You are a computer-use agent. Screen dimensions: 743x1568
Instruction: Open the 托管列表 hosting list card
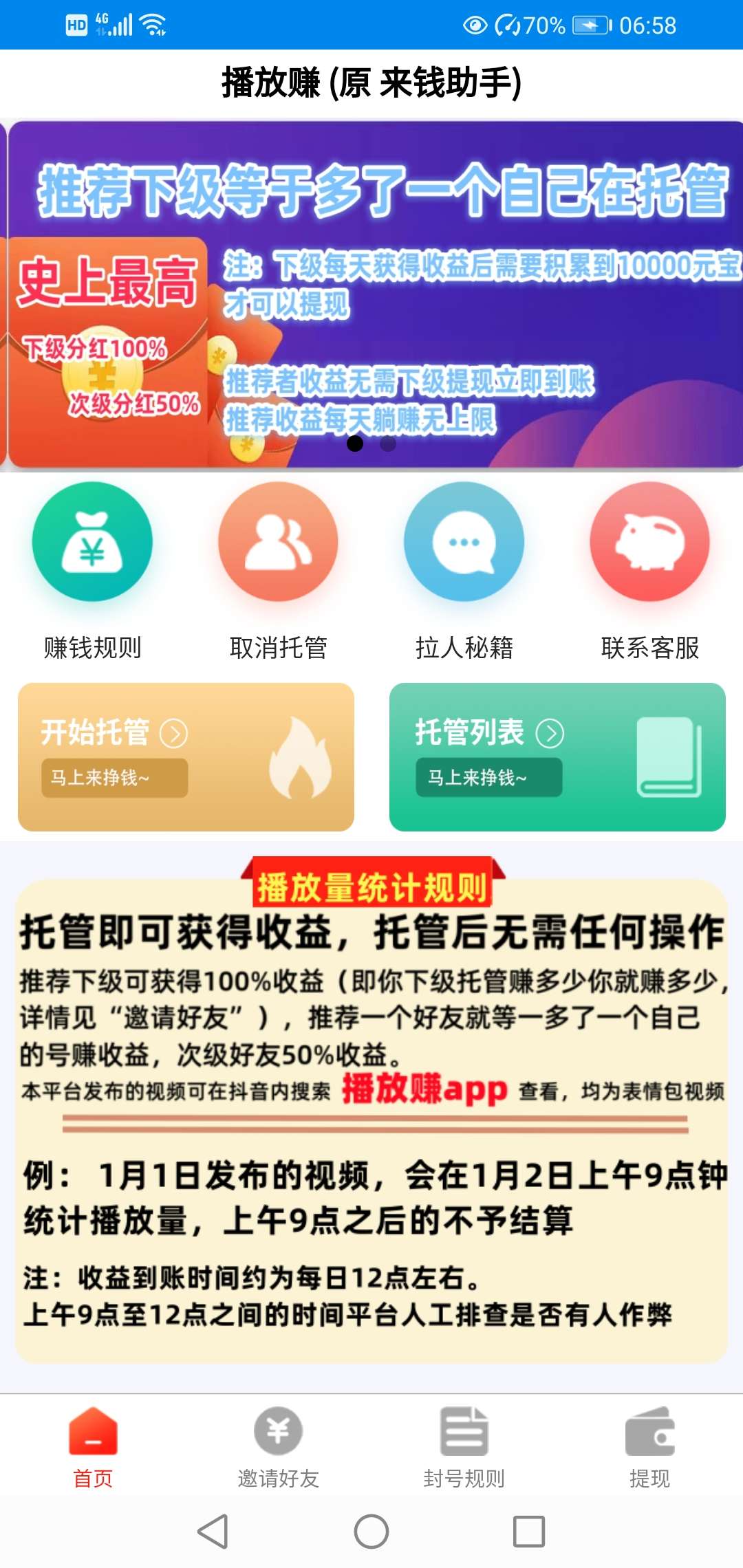pyautogui.click(x=557, y=757)
